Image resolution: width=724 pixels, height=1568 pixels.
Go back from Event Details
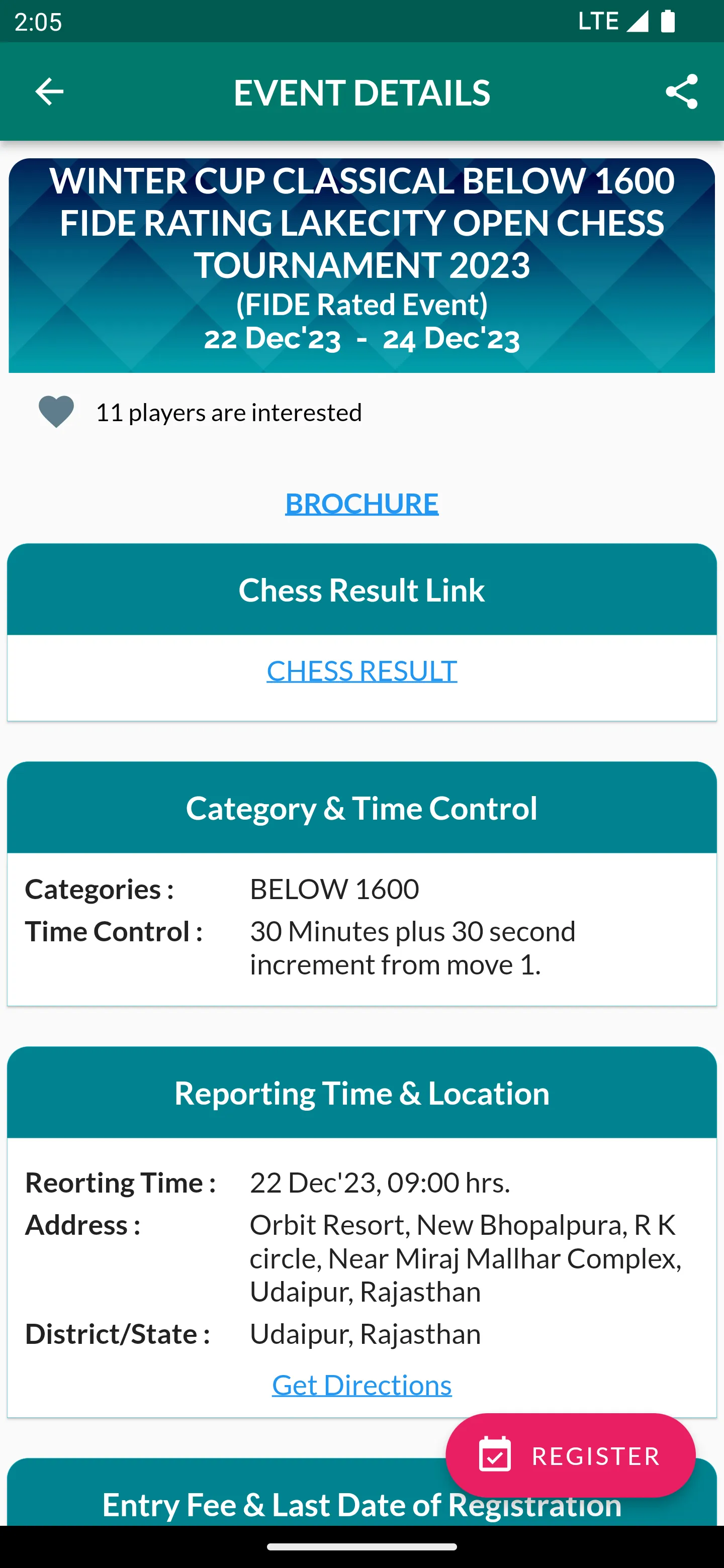point(49,92)
